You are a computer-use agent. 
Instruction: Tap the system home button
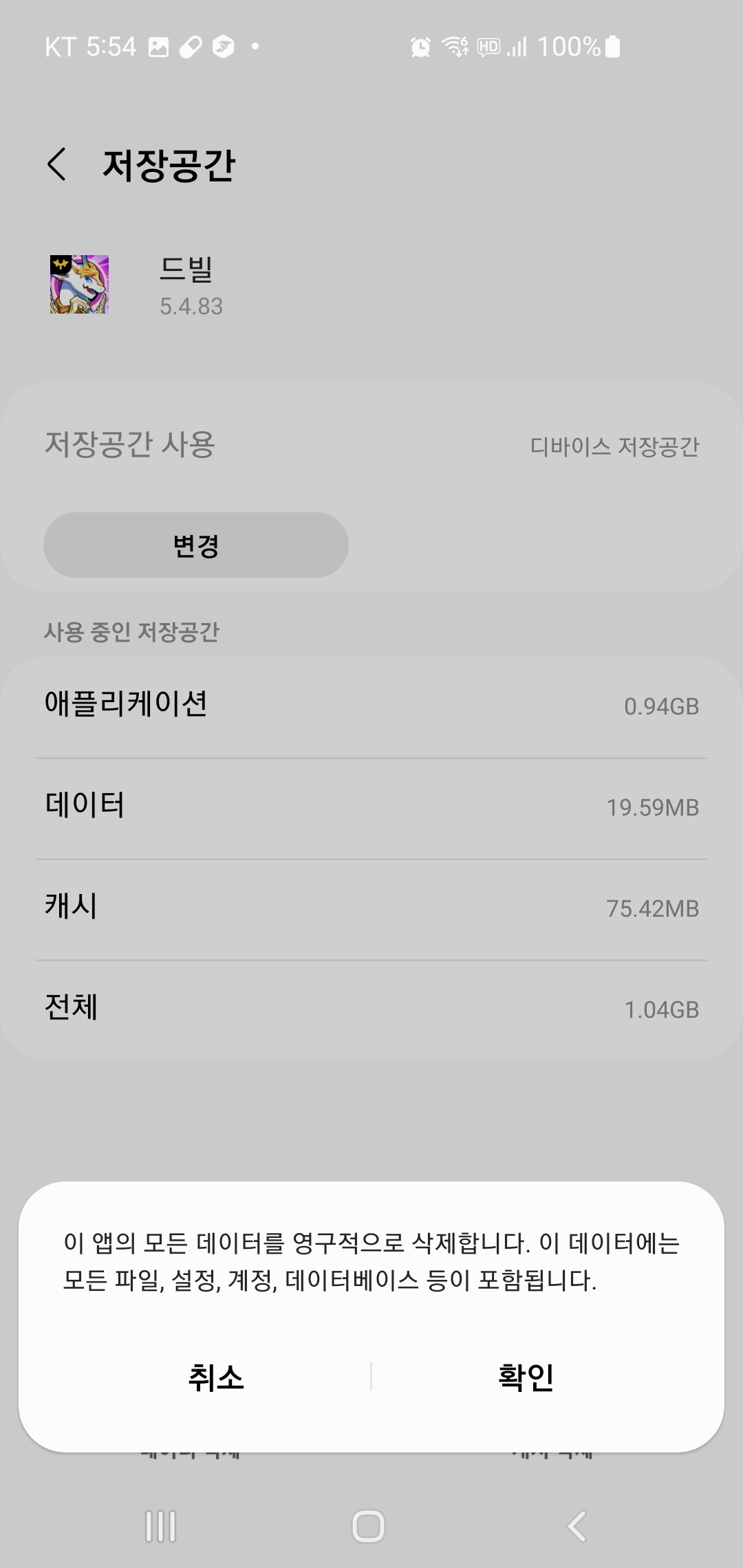click(369, 1526)
